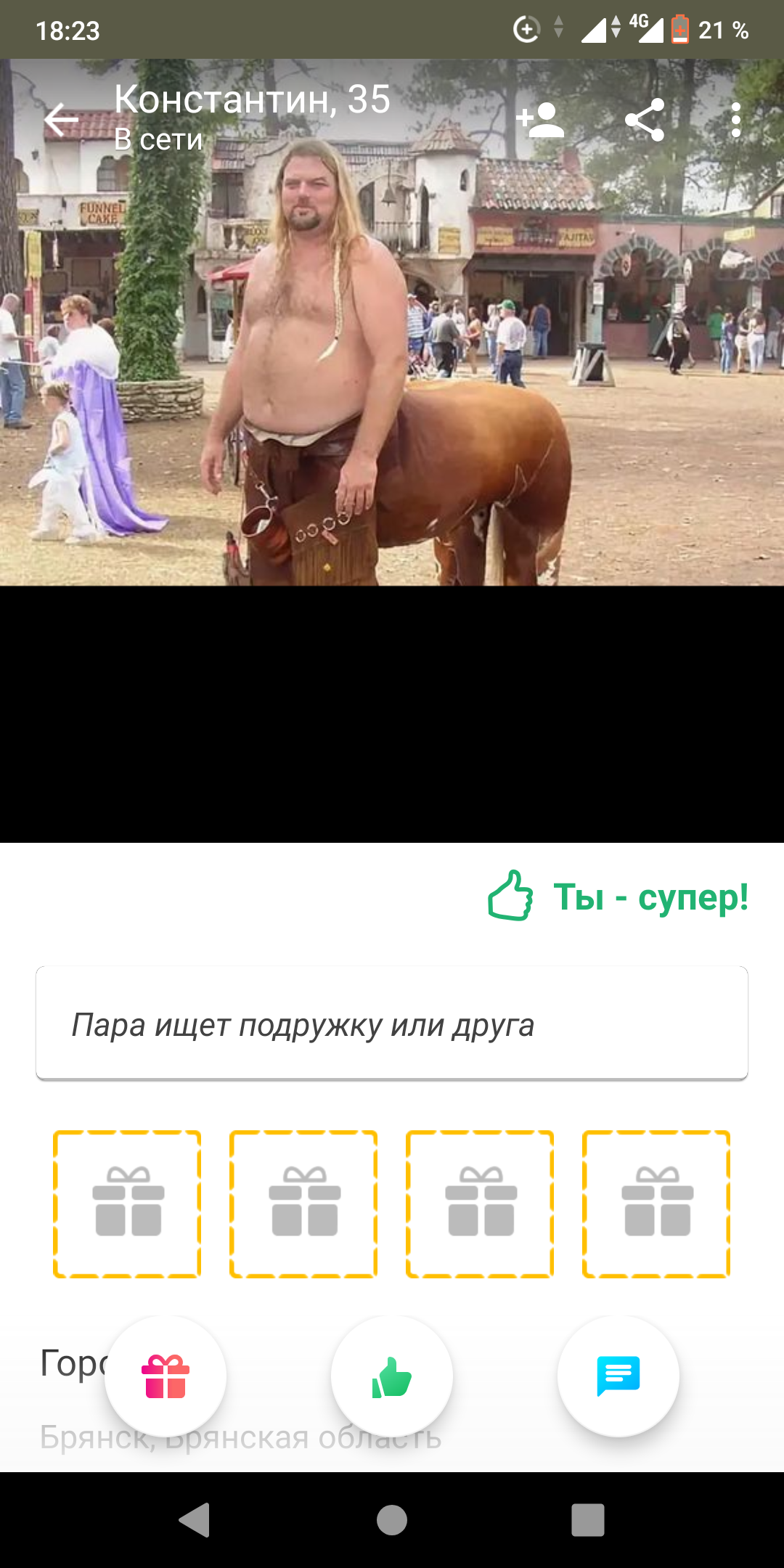This screenshot has height=1568, width=784.
Task: Open Константин's profile photo
Action: tap(392, 322)
